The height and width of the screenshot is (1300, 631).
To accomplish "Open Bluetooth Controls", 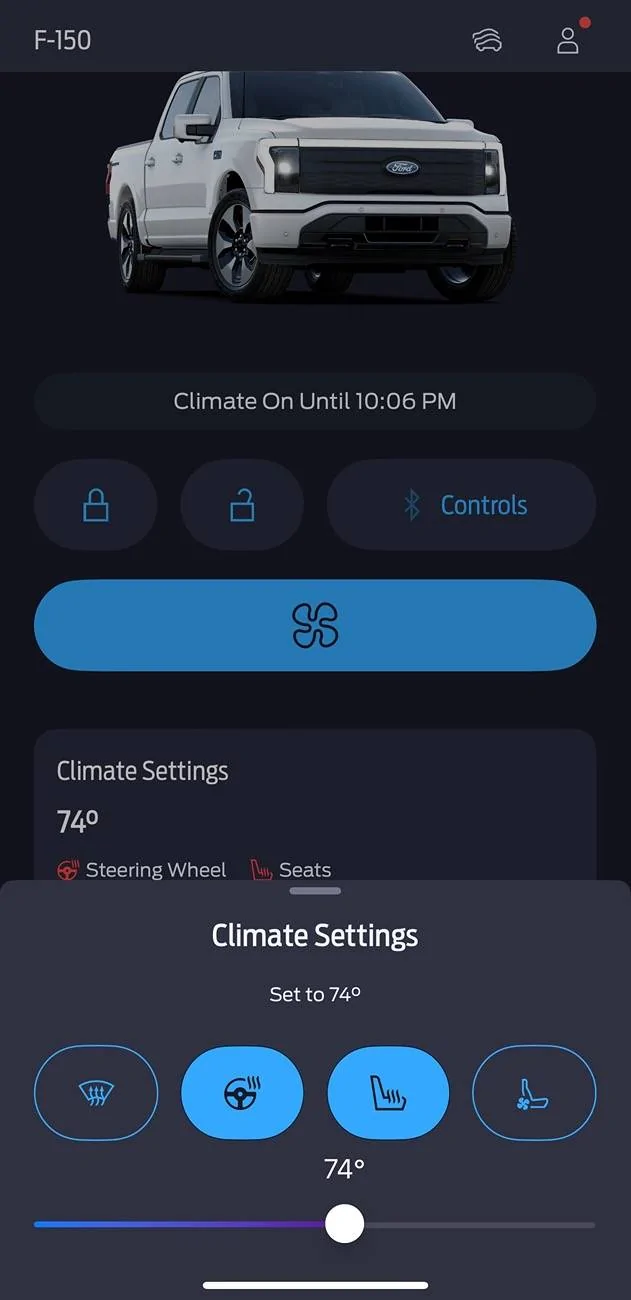I will click(462, 505).
